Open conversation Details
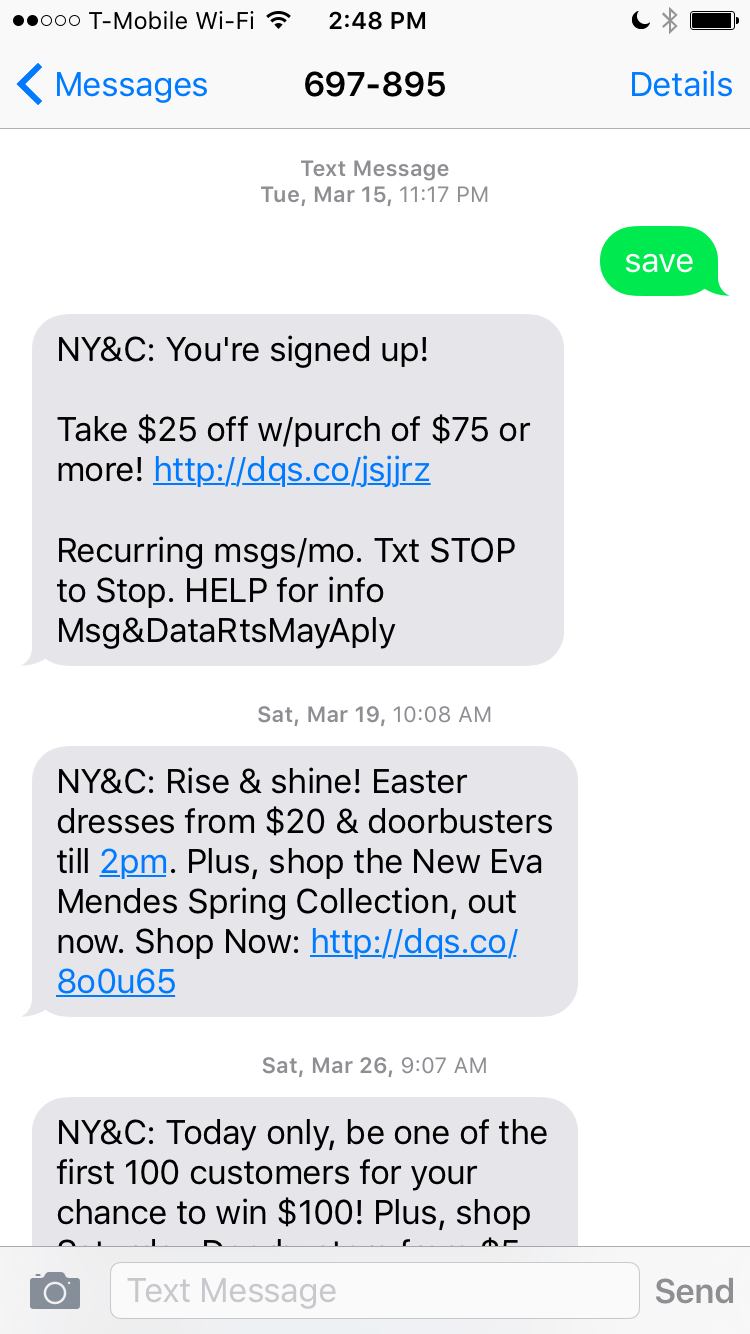Image resolution: width=750 pixels, height=1334 pixels. [681, 85]
